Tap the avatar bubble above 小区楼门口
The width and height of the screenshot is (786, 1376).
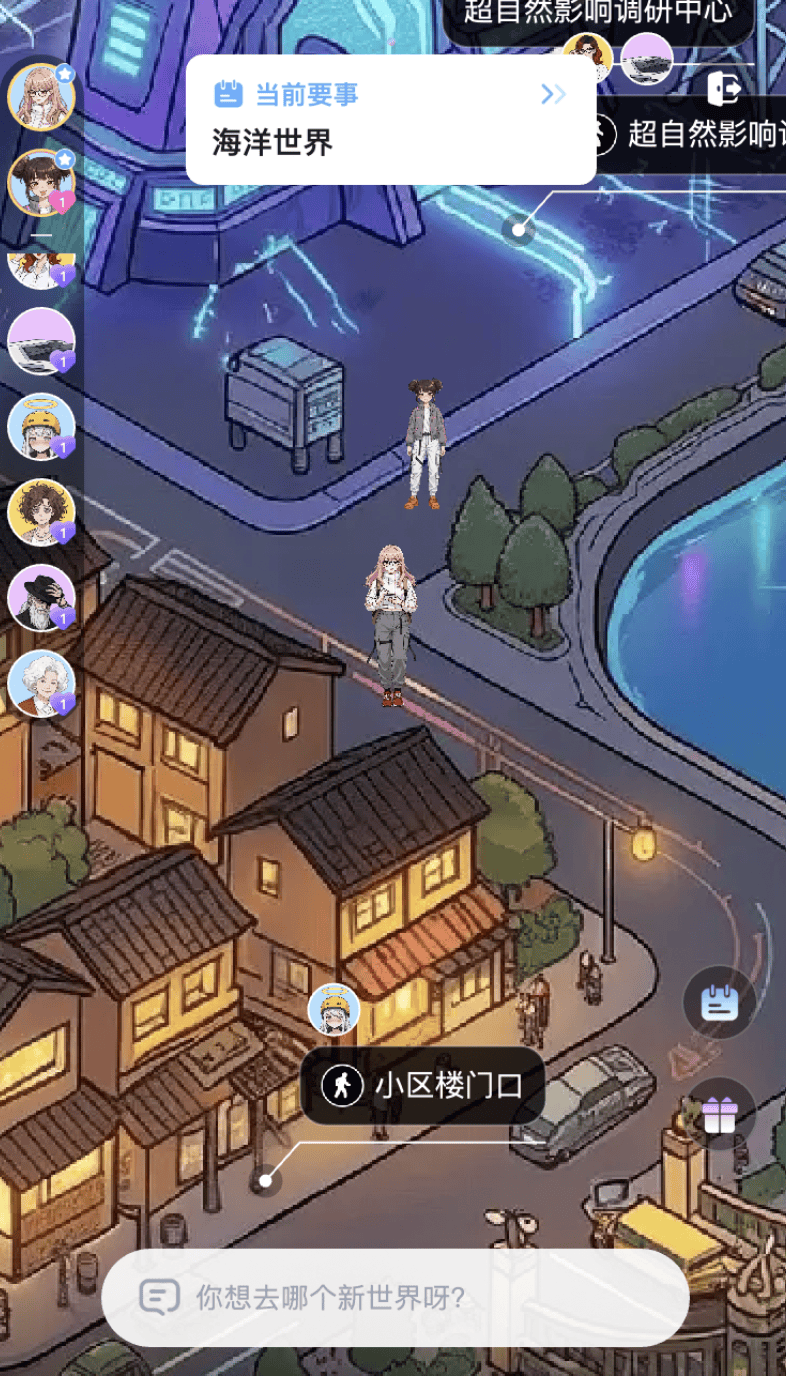[x=333, y=1009]
